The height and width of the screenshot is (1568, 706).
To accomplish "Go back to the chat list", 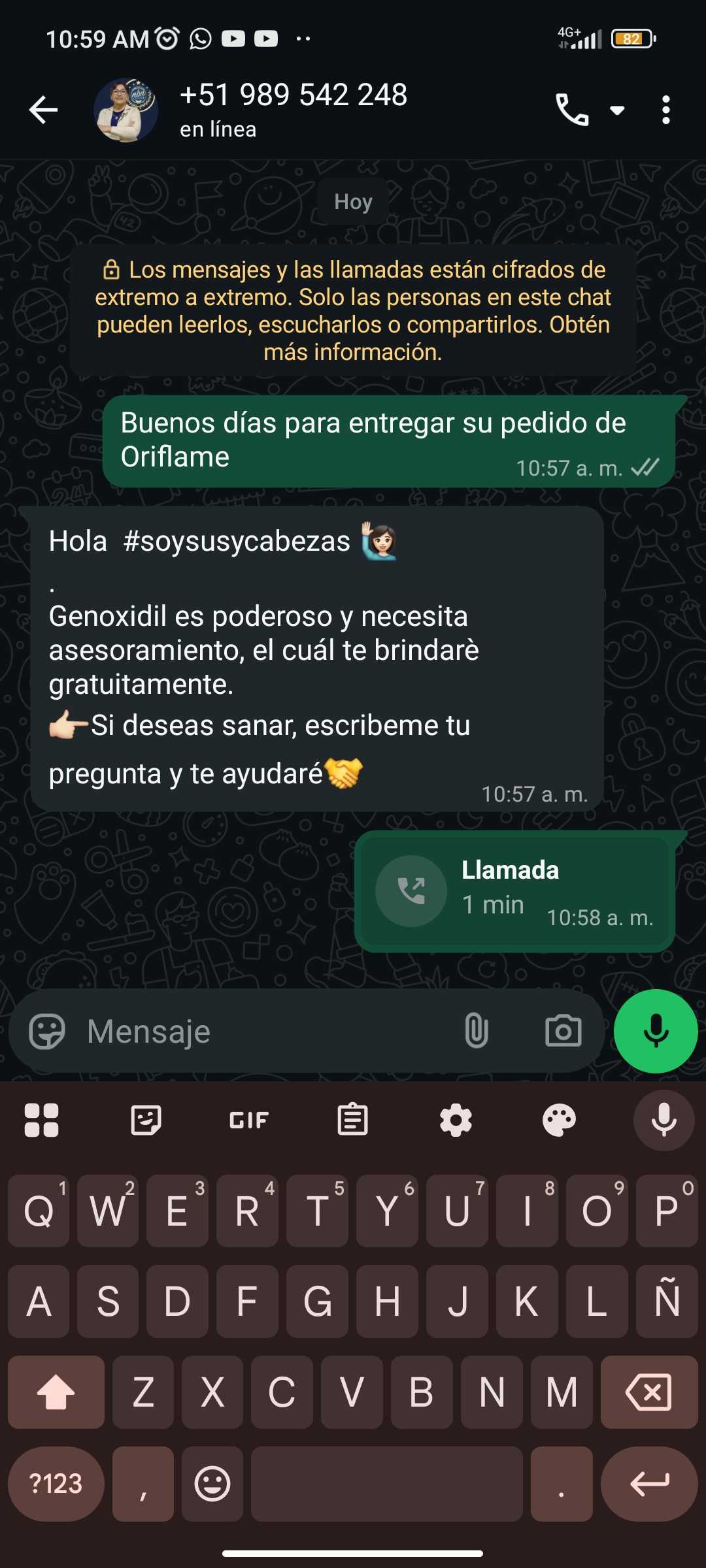I will [43, 110].
